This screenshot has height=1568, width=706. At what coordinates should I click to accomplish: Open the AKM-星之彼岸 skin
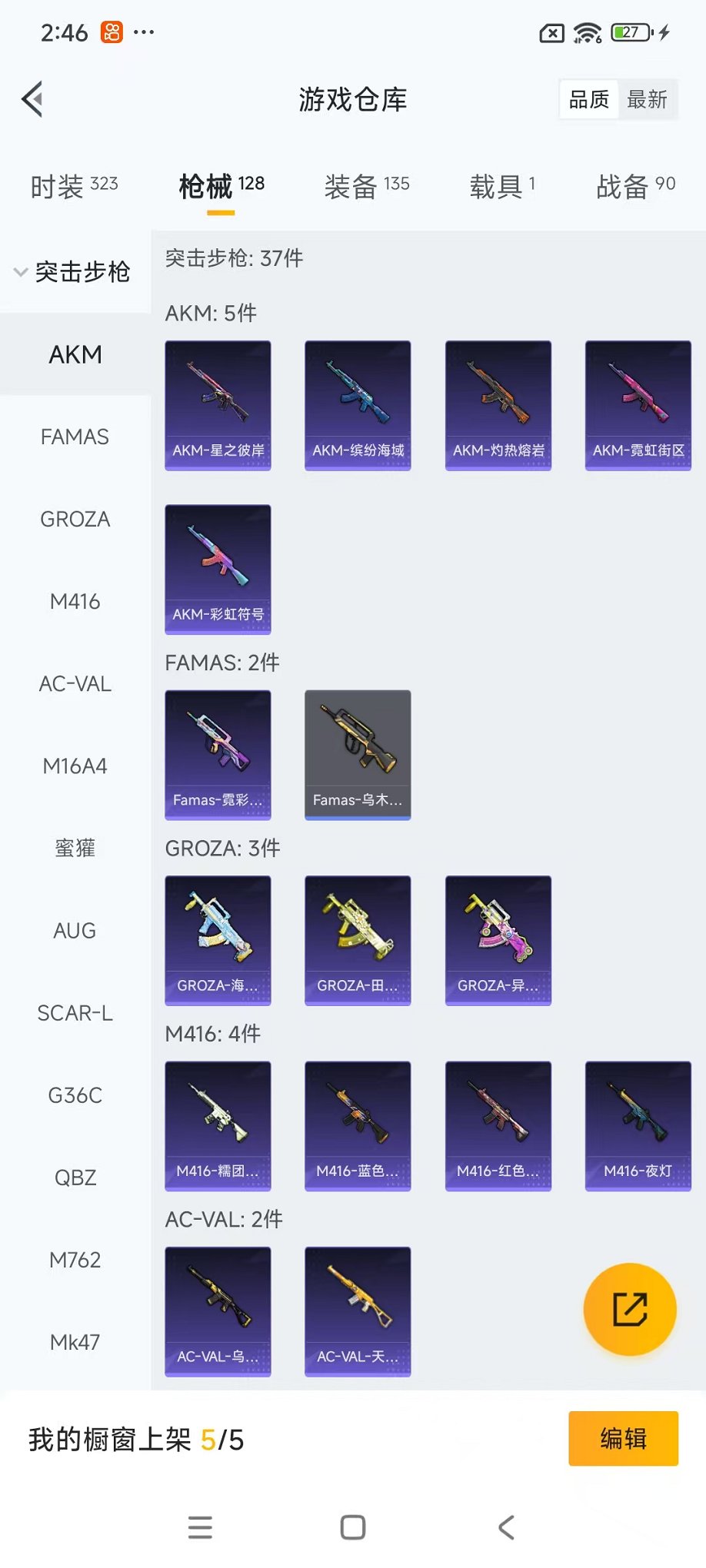tap(218, 405)
